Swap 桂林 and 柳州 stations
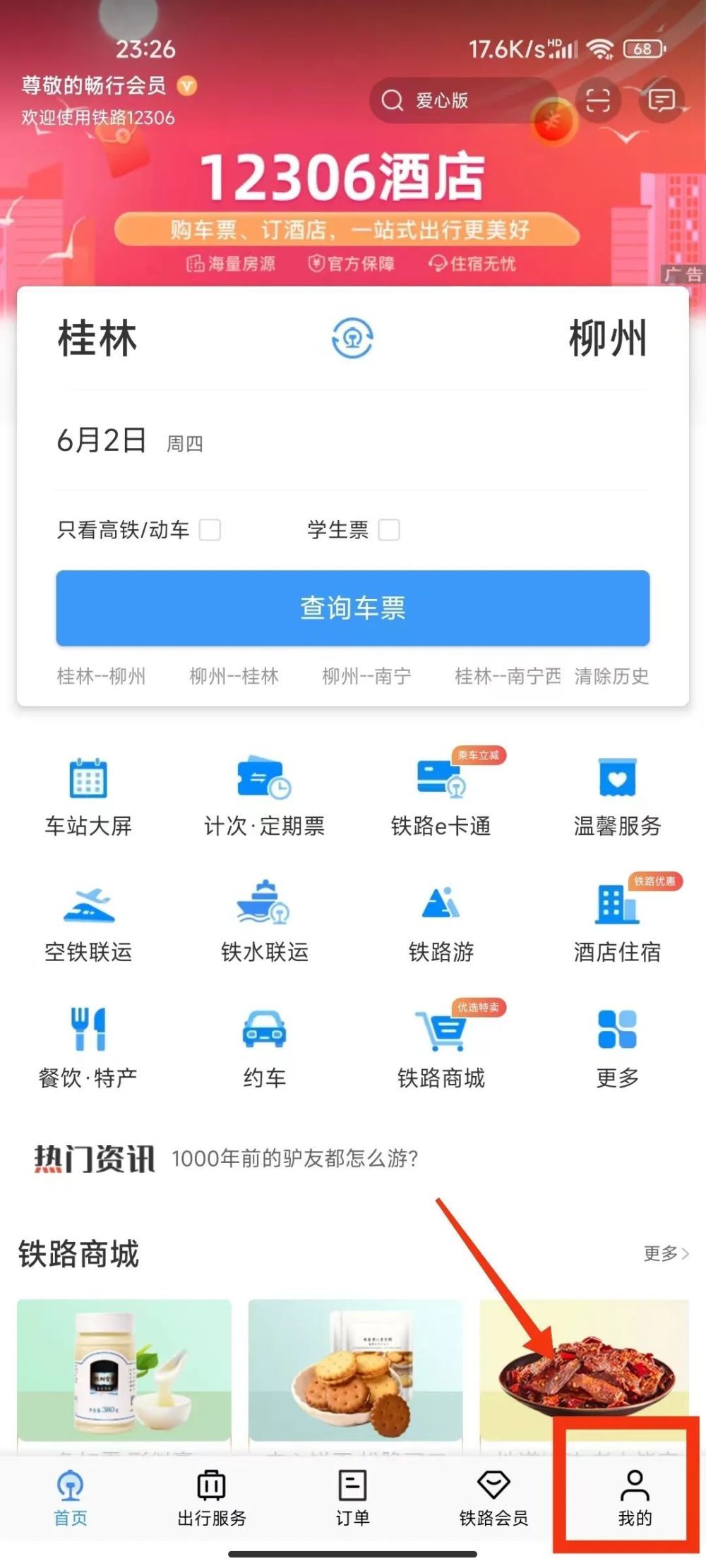 352,339
